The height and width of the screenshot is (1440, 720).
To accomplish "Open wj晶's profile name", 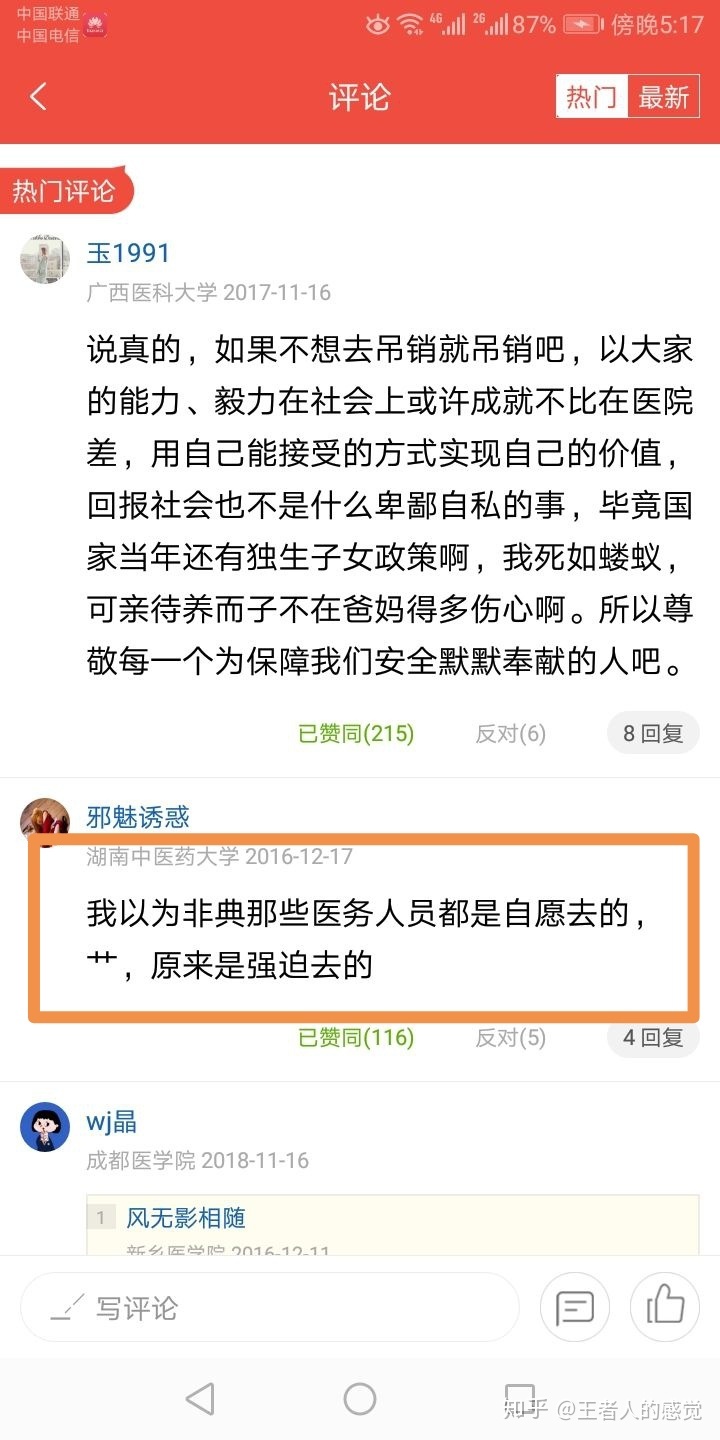I will [111, 1122].
